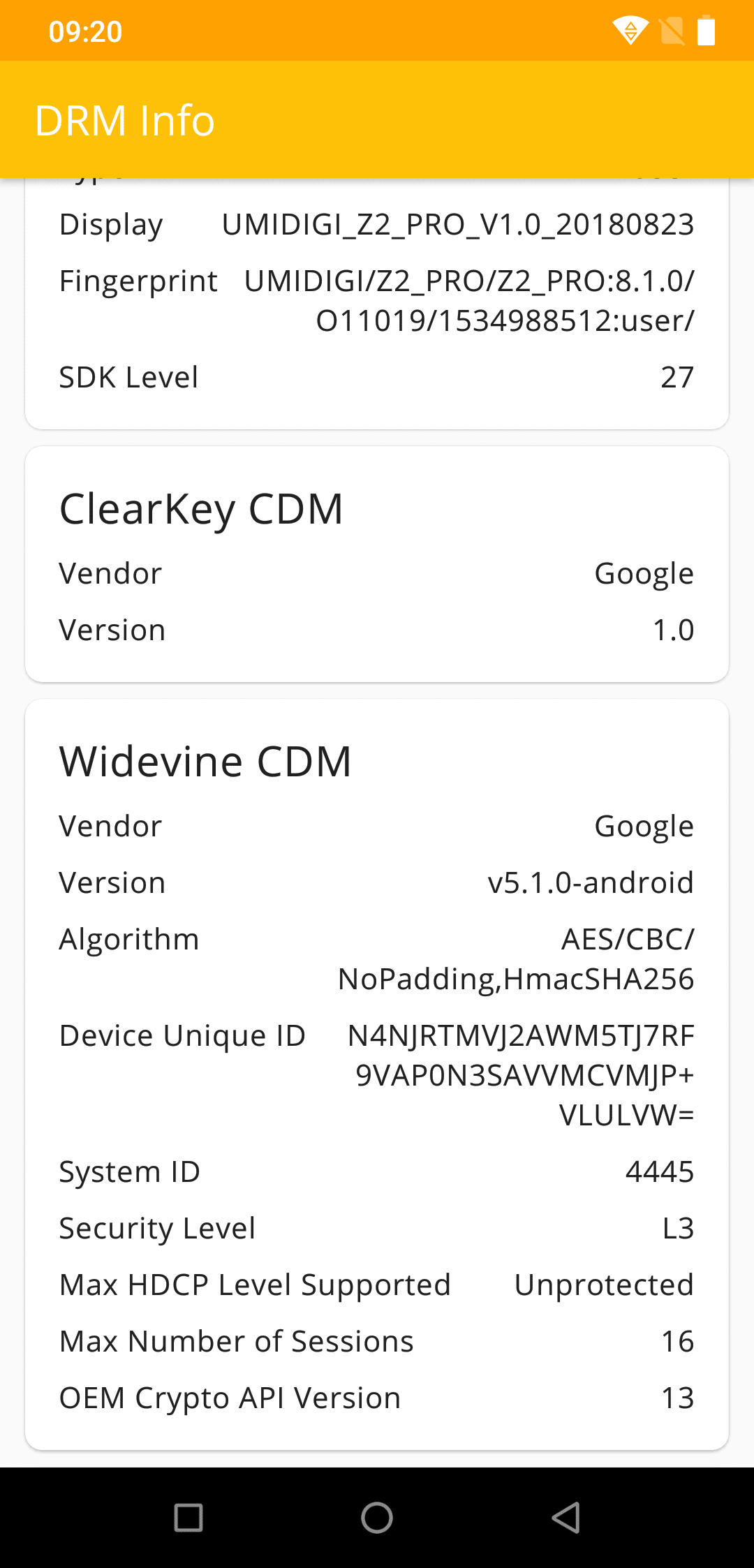The height and width of the screenshot is (1568, 754).
Task: Tap the system home button
Action: click(x=377, y=1517)
